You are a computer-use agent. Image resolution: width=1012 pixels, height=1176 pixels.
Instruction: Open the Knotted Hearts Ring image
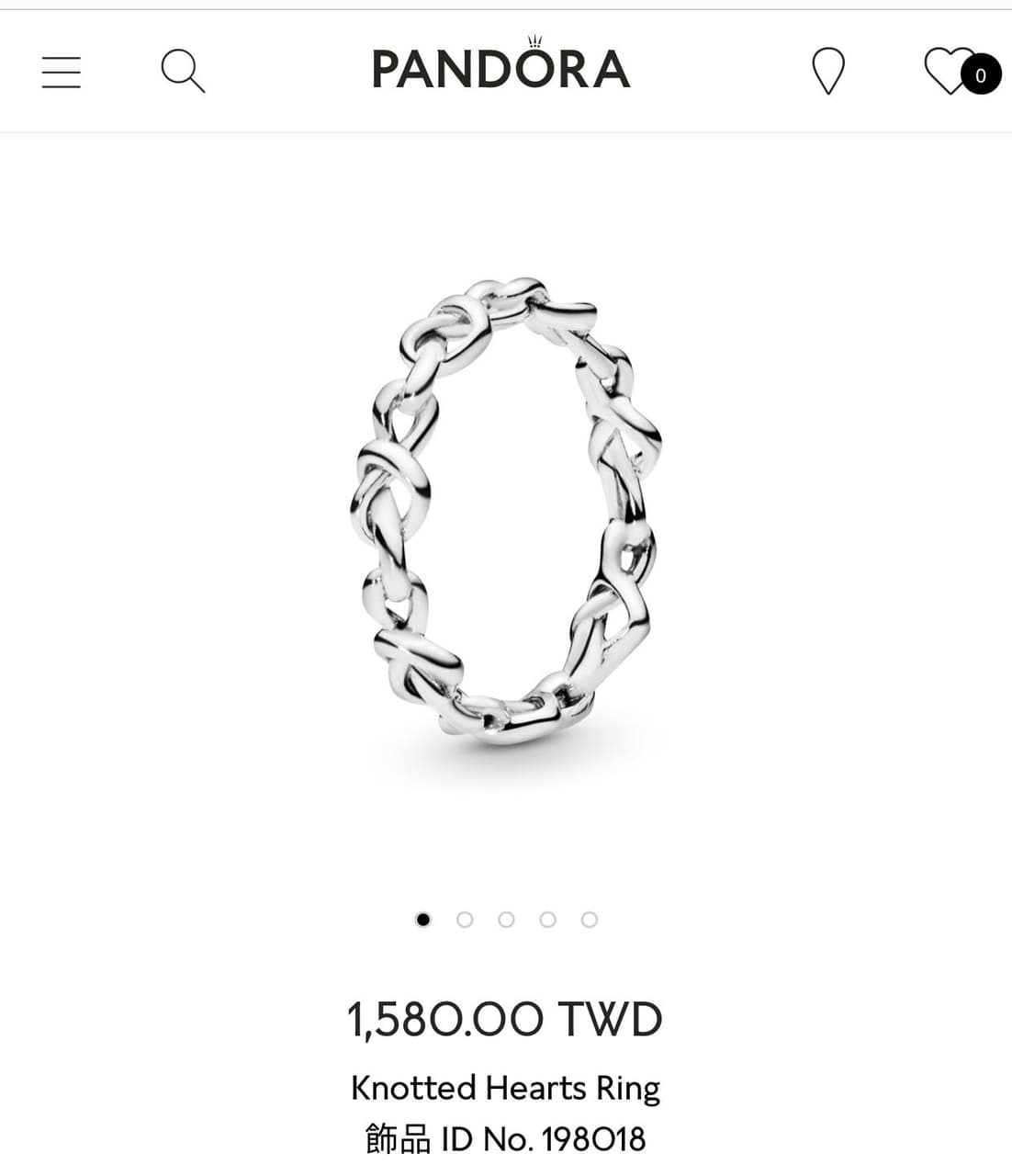tap(505, 512)
